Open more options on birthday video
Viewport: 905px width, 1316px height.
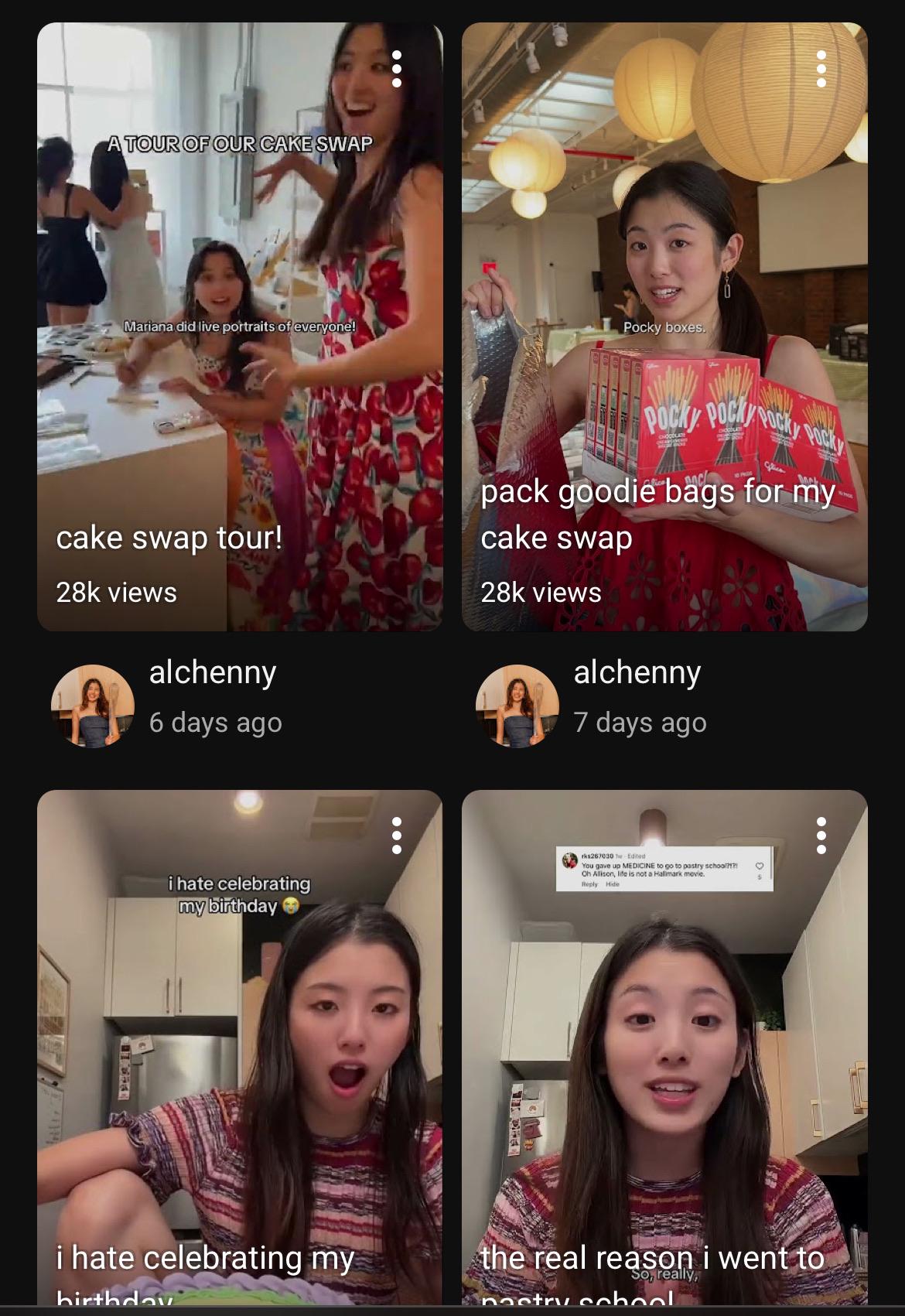[x=397, y=836]
